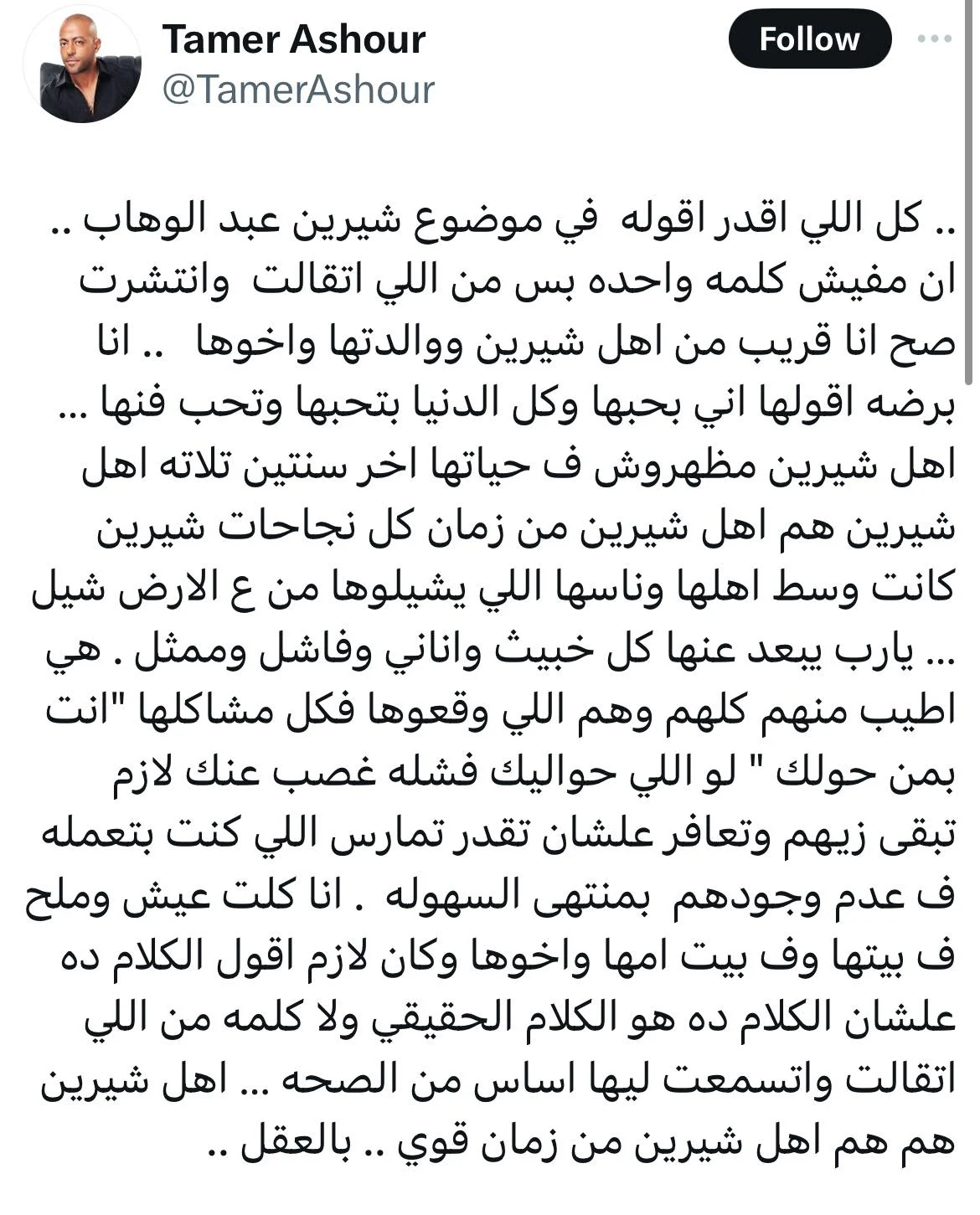Follow Tamer Ashour
Image resolution: width=980 pixels, height=1215 pixels.
808,39
